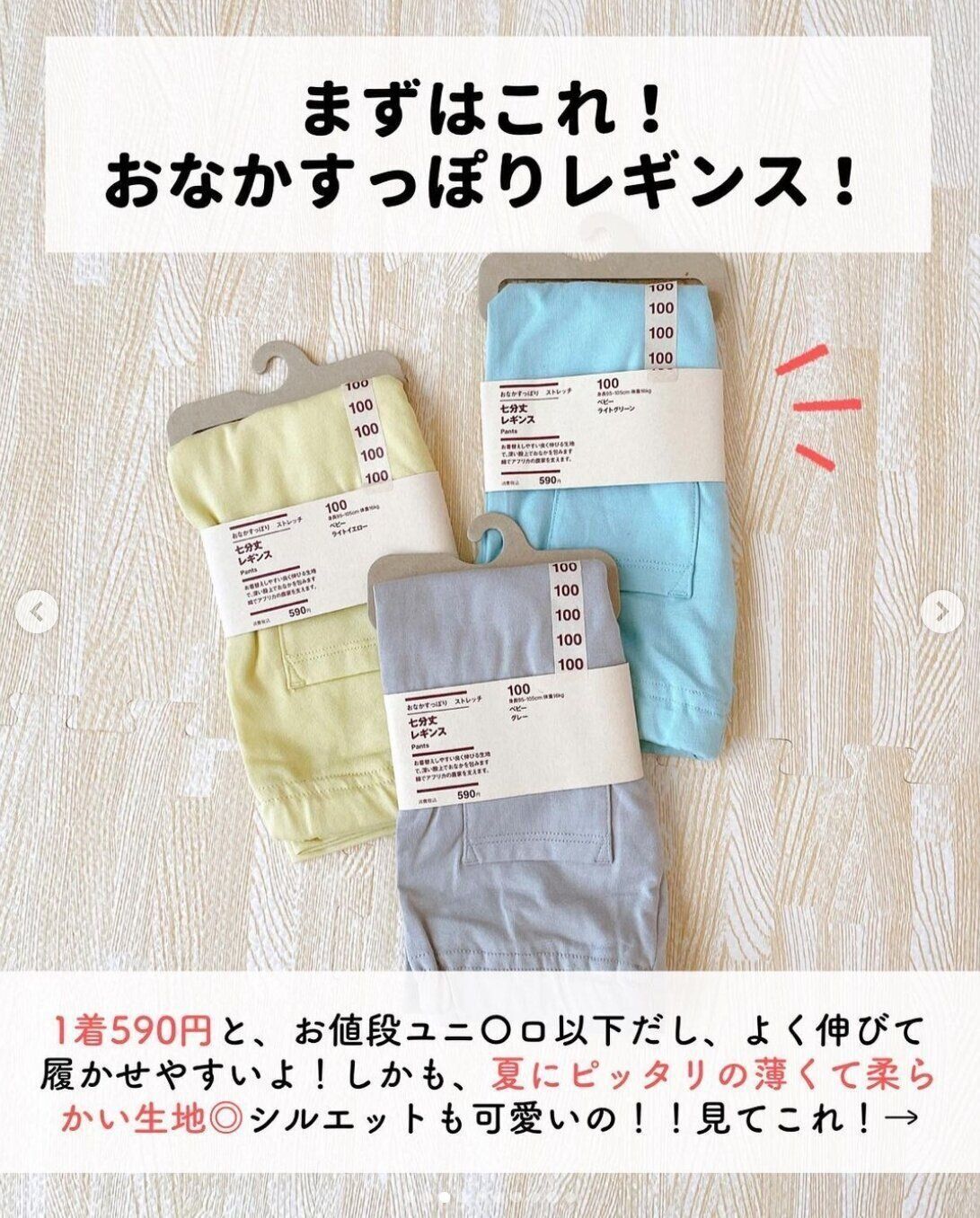980x1218 pixels.
Task: Go to the previous carousel image
Action: coord(37,612)
